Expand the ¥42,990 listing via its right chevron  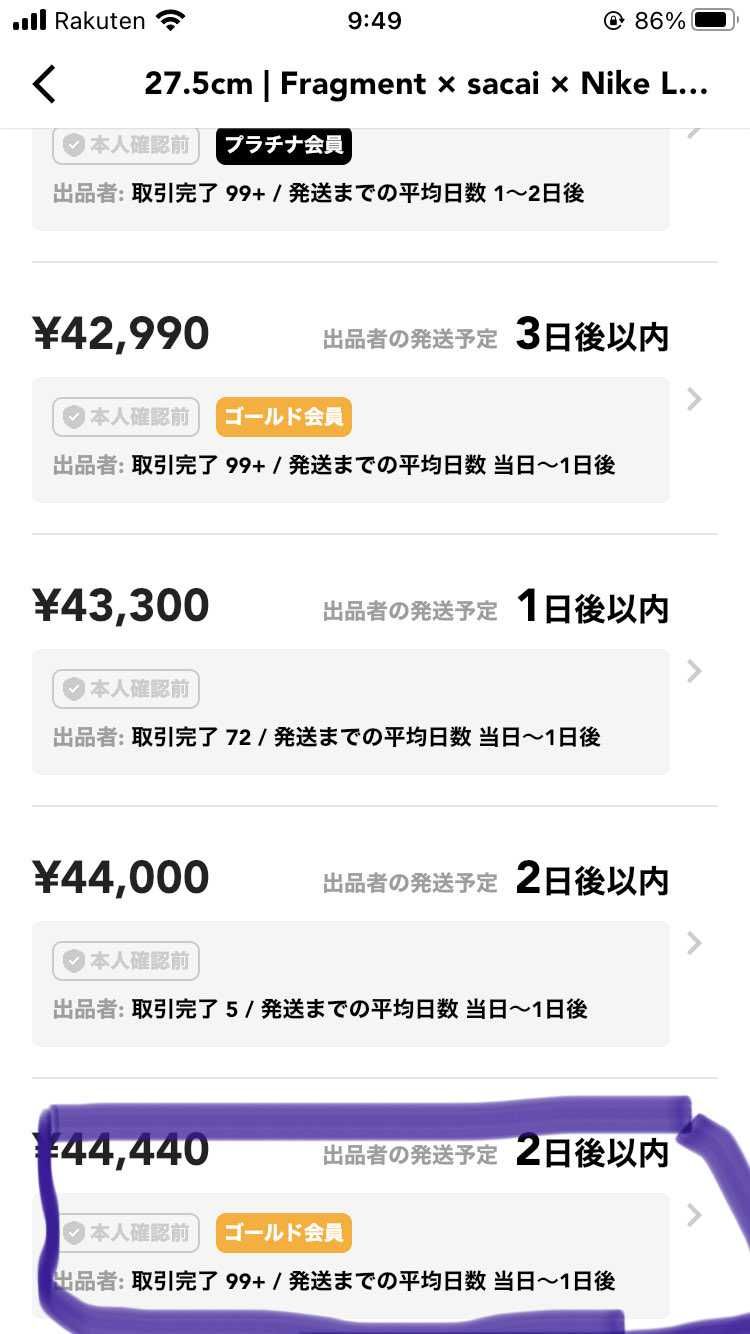pyautogui.click(x=694, y=399)
